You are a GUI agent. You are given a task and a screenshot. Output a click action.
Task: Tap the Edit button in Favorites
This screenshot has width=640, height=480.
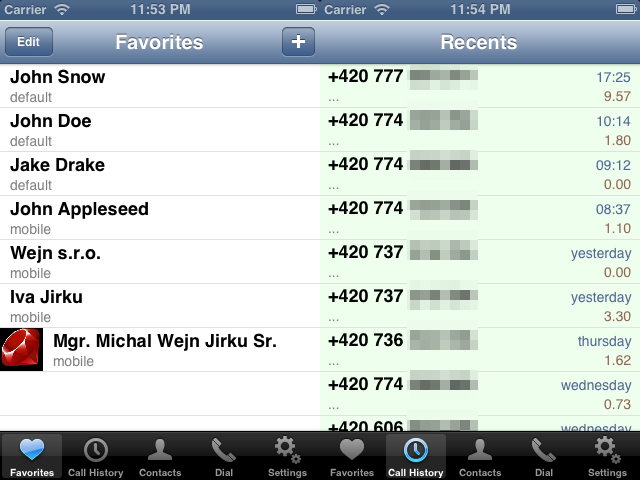(29, 42)
